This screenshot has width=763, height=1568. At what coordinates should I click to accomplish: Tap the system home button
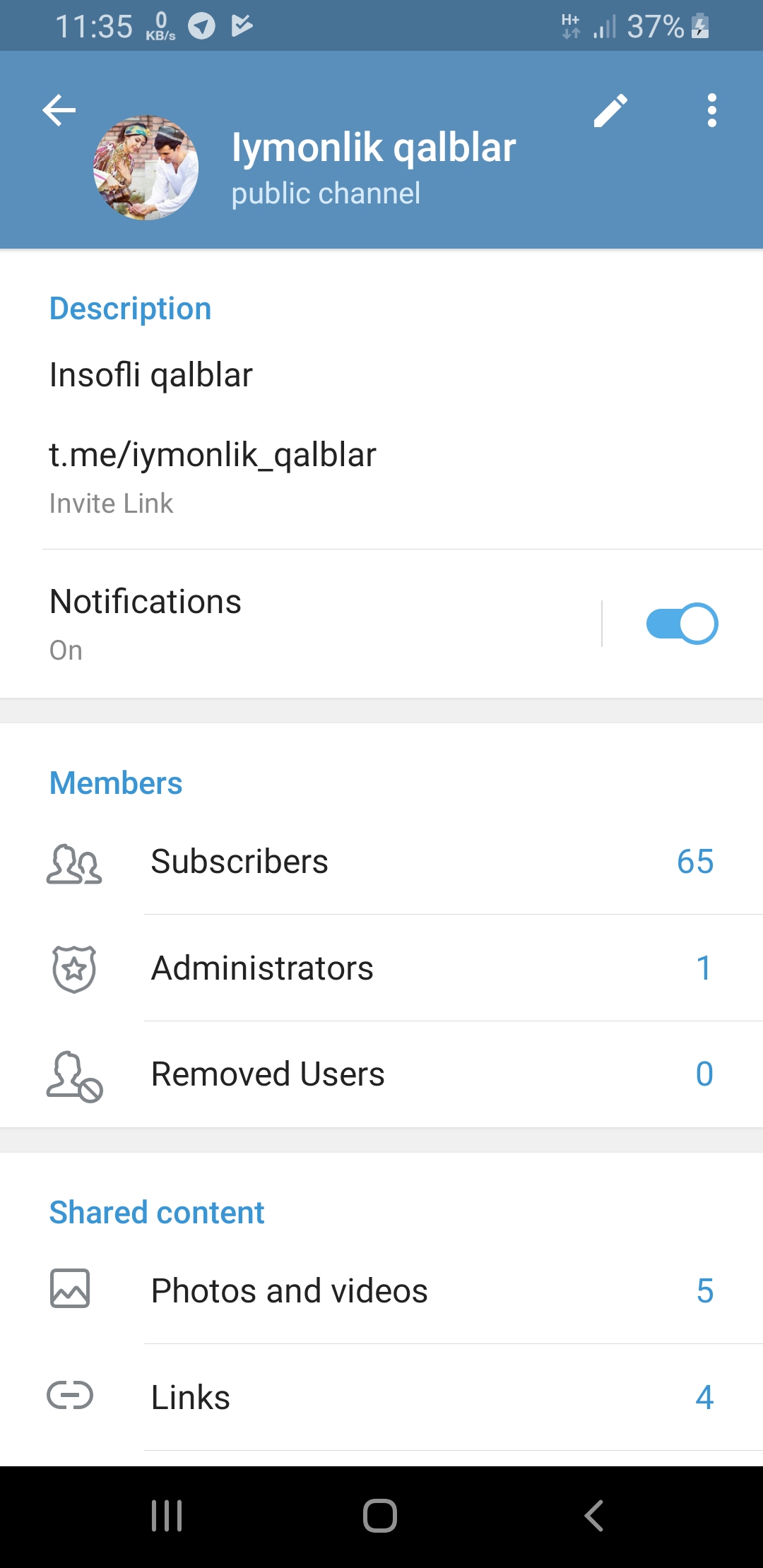pyautogui.click(x=380, y=1516)
